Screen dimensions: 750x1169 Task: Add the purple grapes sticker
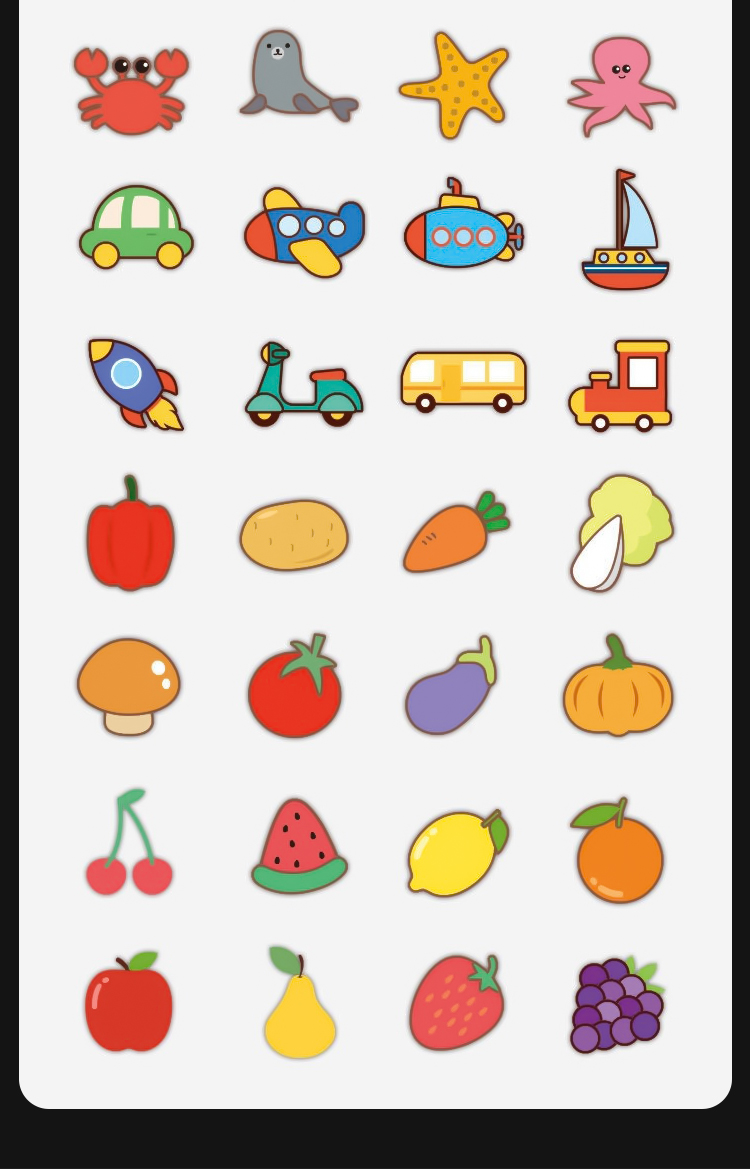point(615,1003)
